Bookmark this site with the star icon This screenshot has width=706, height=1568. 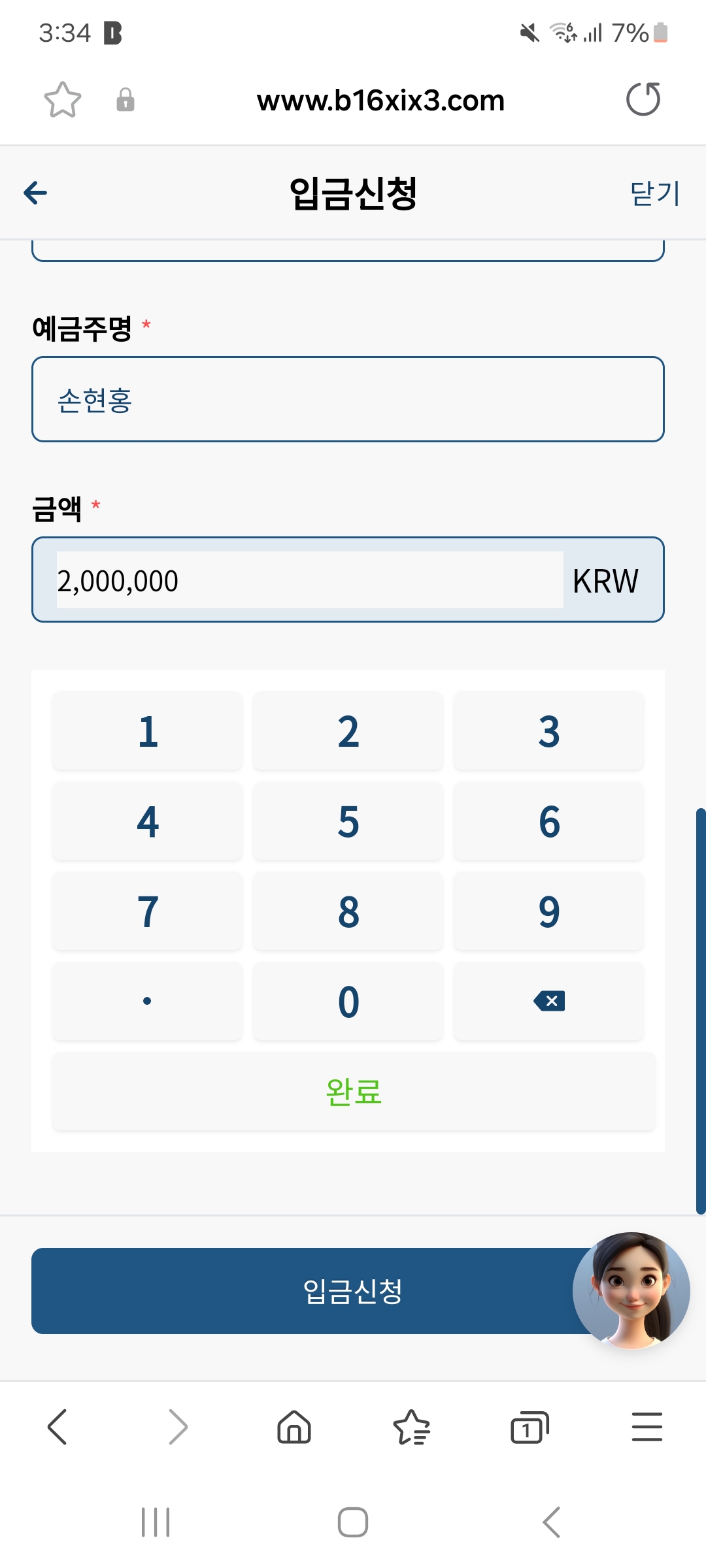coord(63,100)
